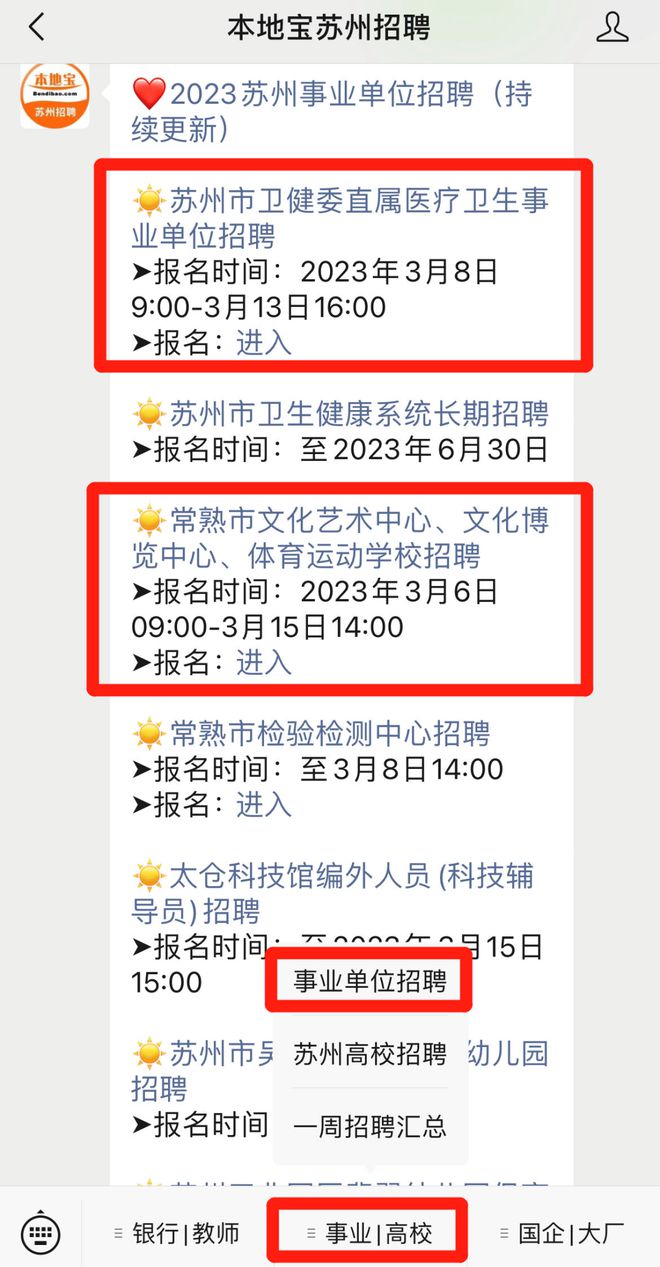Tap the 本地宝苏州招聘 account avatar
660x1267 pixels.
55,95
